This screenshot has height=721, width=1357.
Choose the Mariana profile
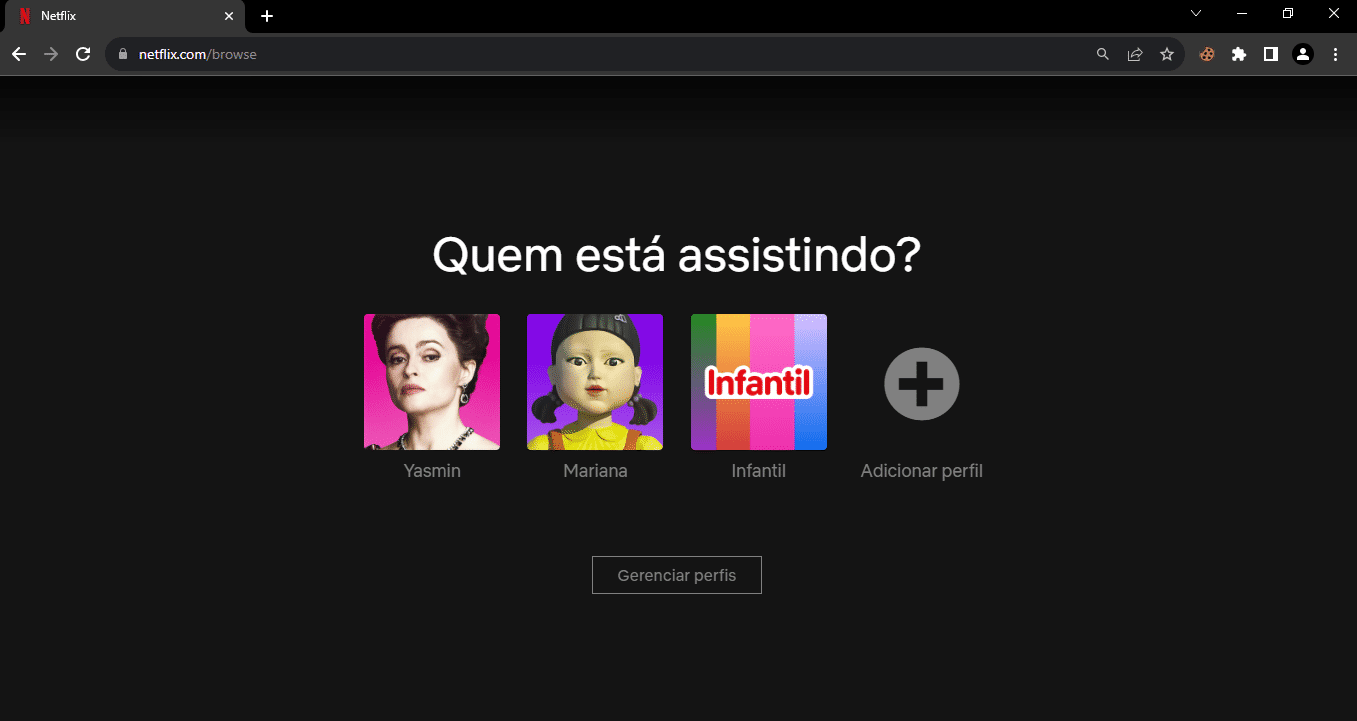click(595, 382)
